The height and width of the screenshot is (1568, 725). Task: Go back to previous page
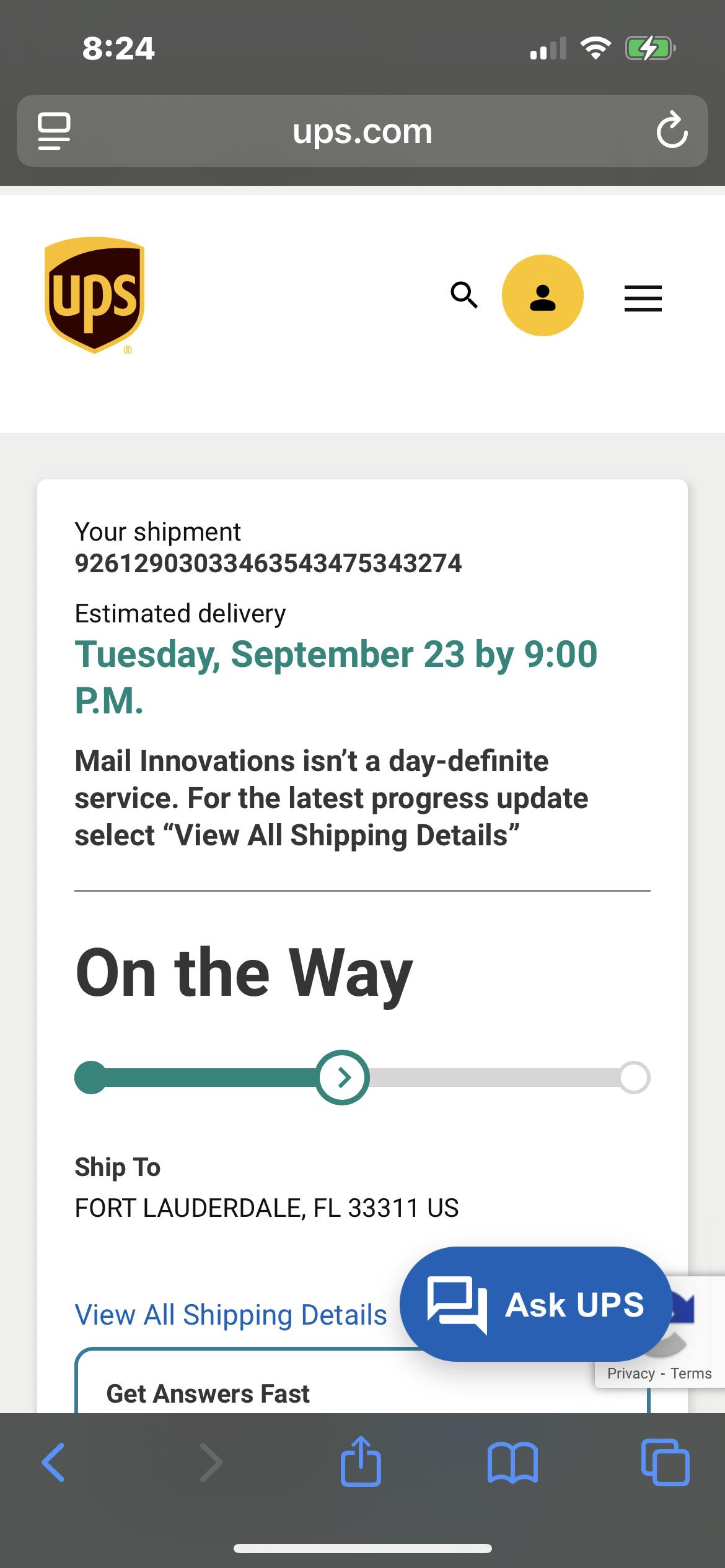pyautogui.click(x=53, y=1462)
